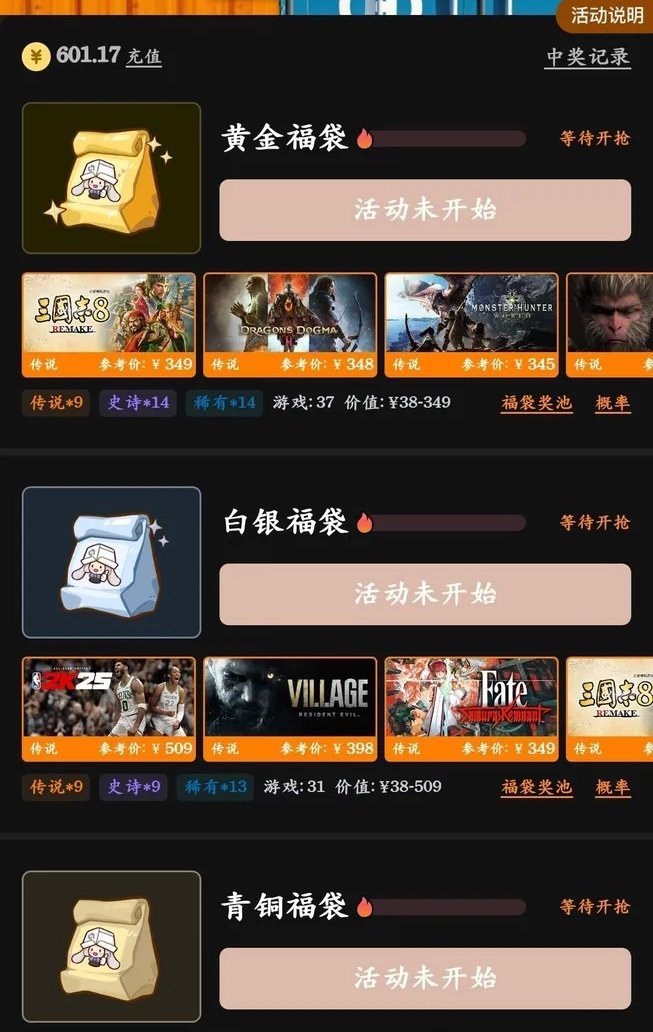Screen dimensions: 653x1032
Task: Tap 活动未开始 button under 白银福袋
Action: coord(425,594)
